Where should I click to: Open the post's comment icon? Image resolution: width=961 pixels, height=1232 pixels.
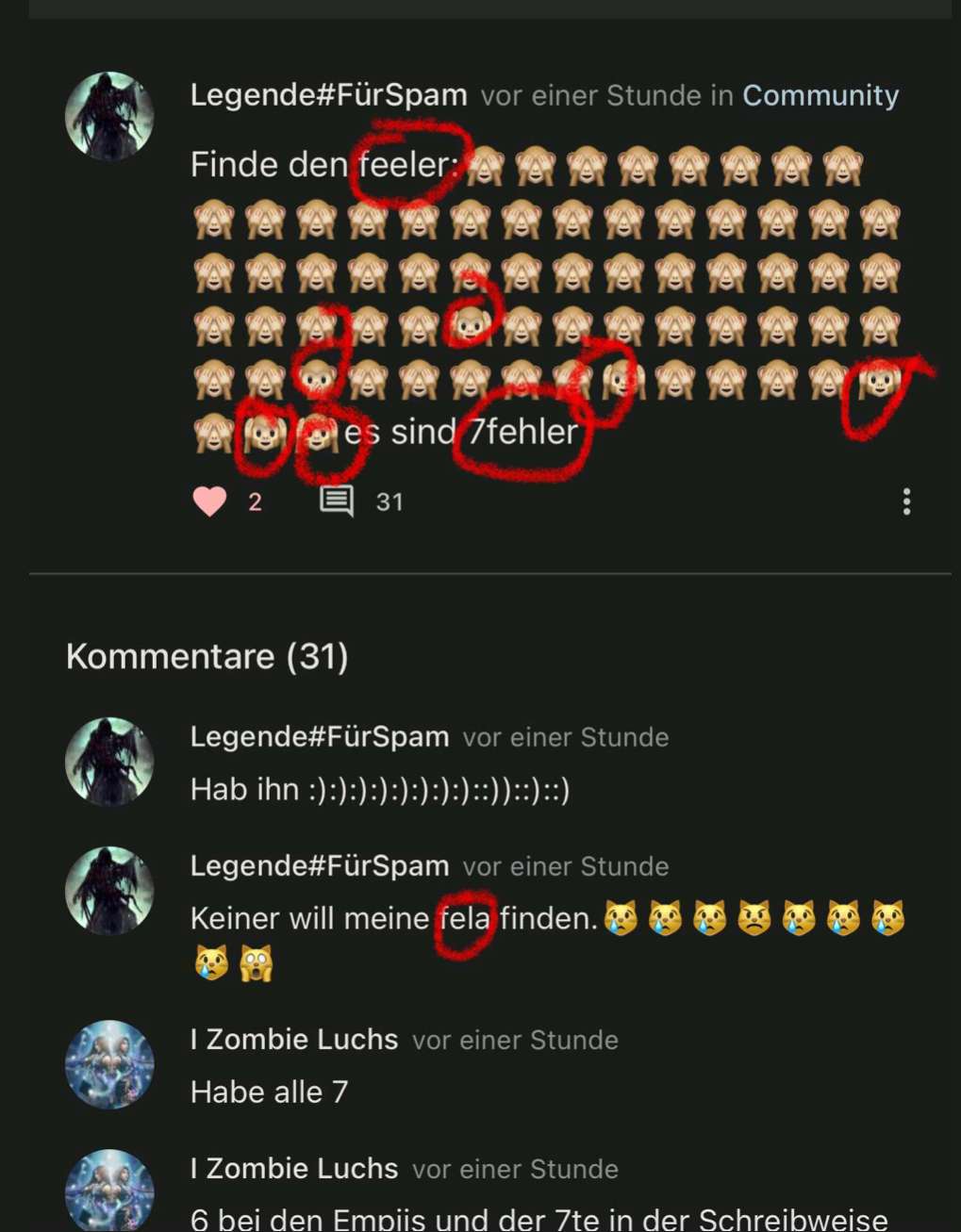pos(337,501)
